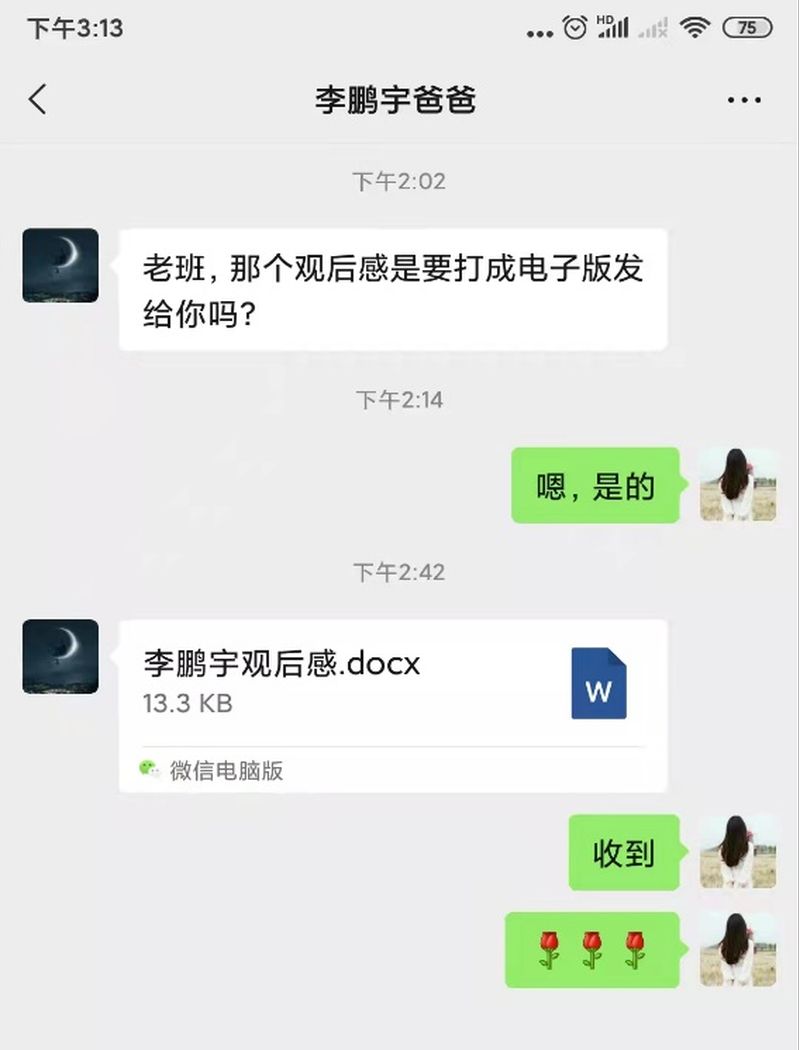The image size is (800, 1050).
Task: Tap my avatar next to 收到
Action: pos(738,852)
